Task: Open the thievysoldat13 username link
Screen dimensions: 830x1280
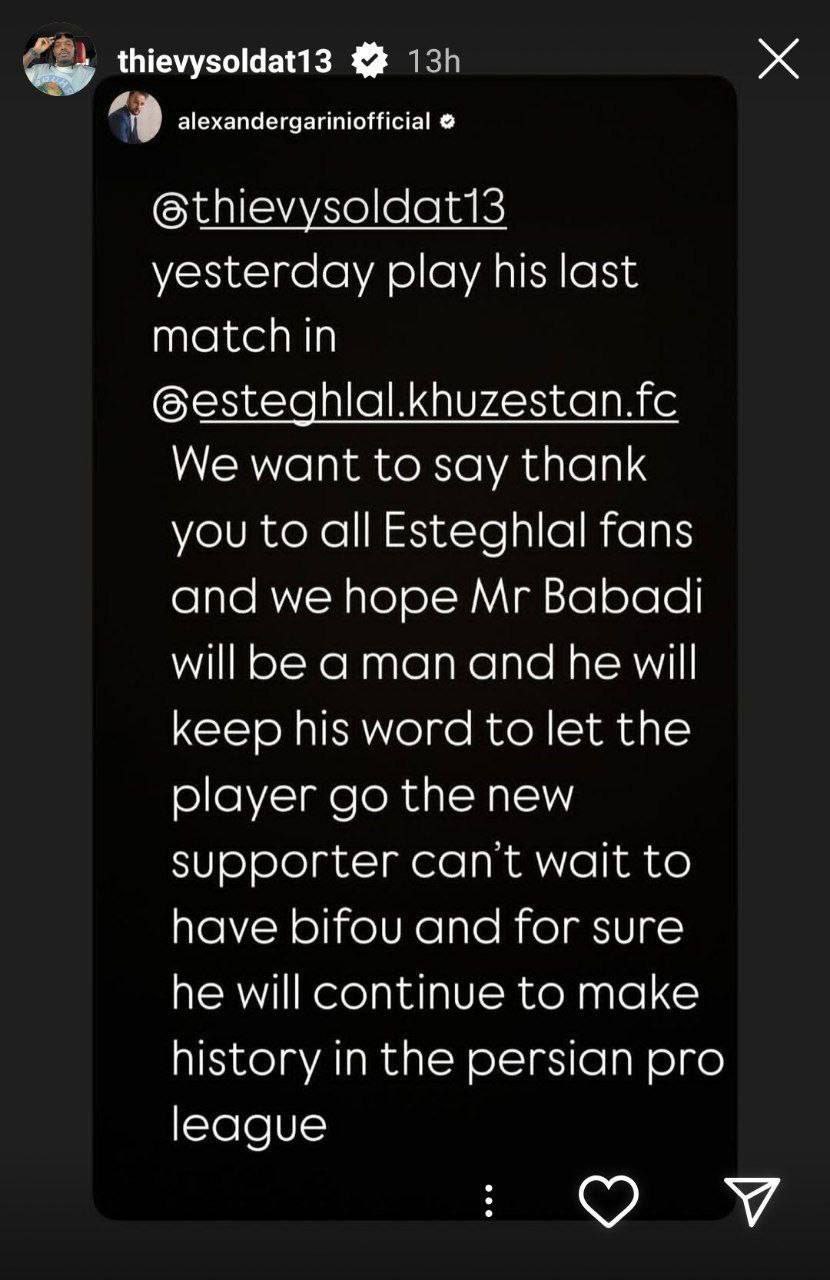Action: [224, 61]
